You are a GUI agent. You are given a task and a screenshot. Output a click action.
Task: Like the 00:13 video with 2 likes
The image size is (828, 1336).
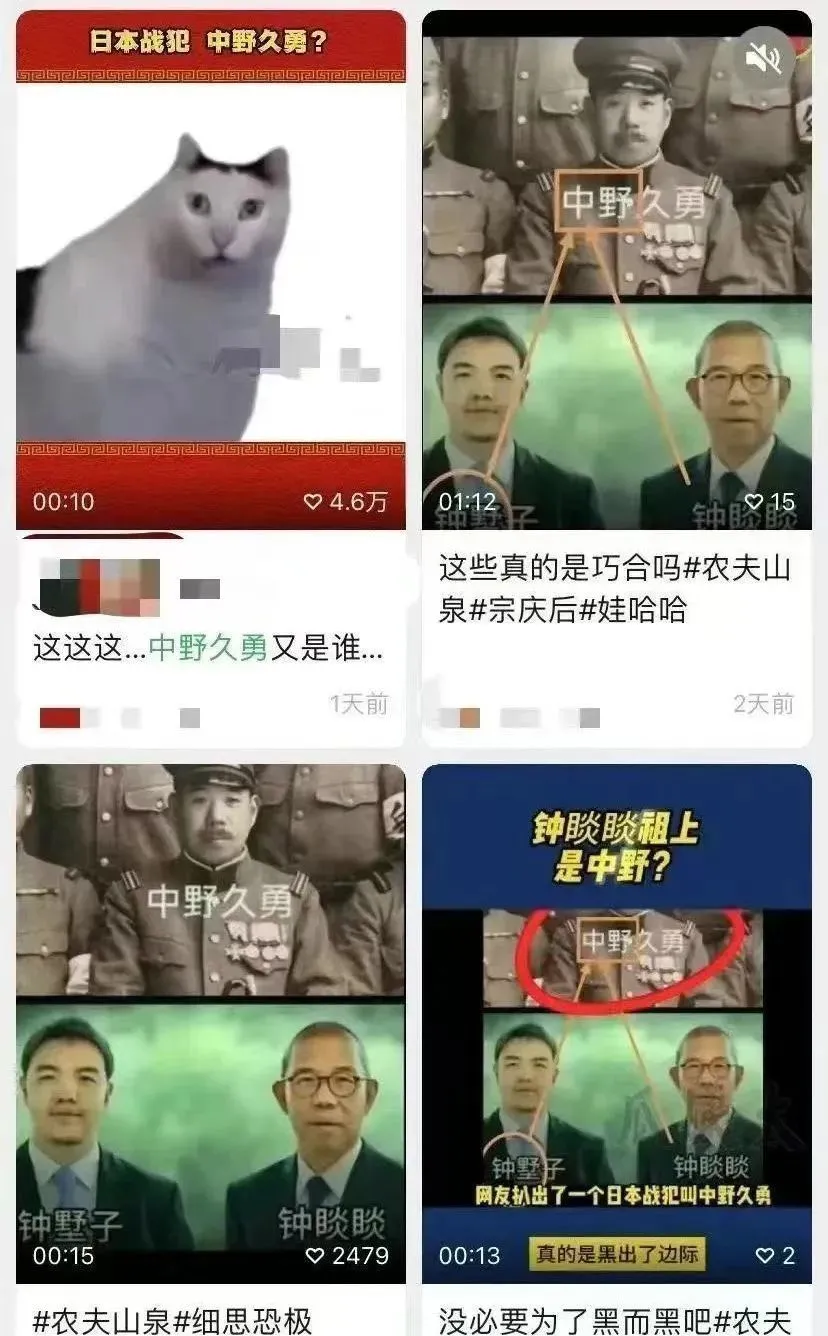[x=765, y=1255]
